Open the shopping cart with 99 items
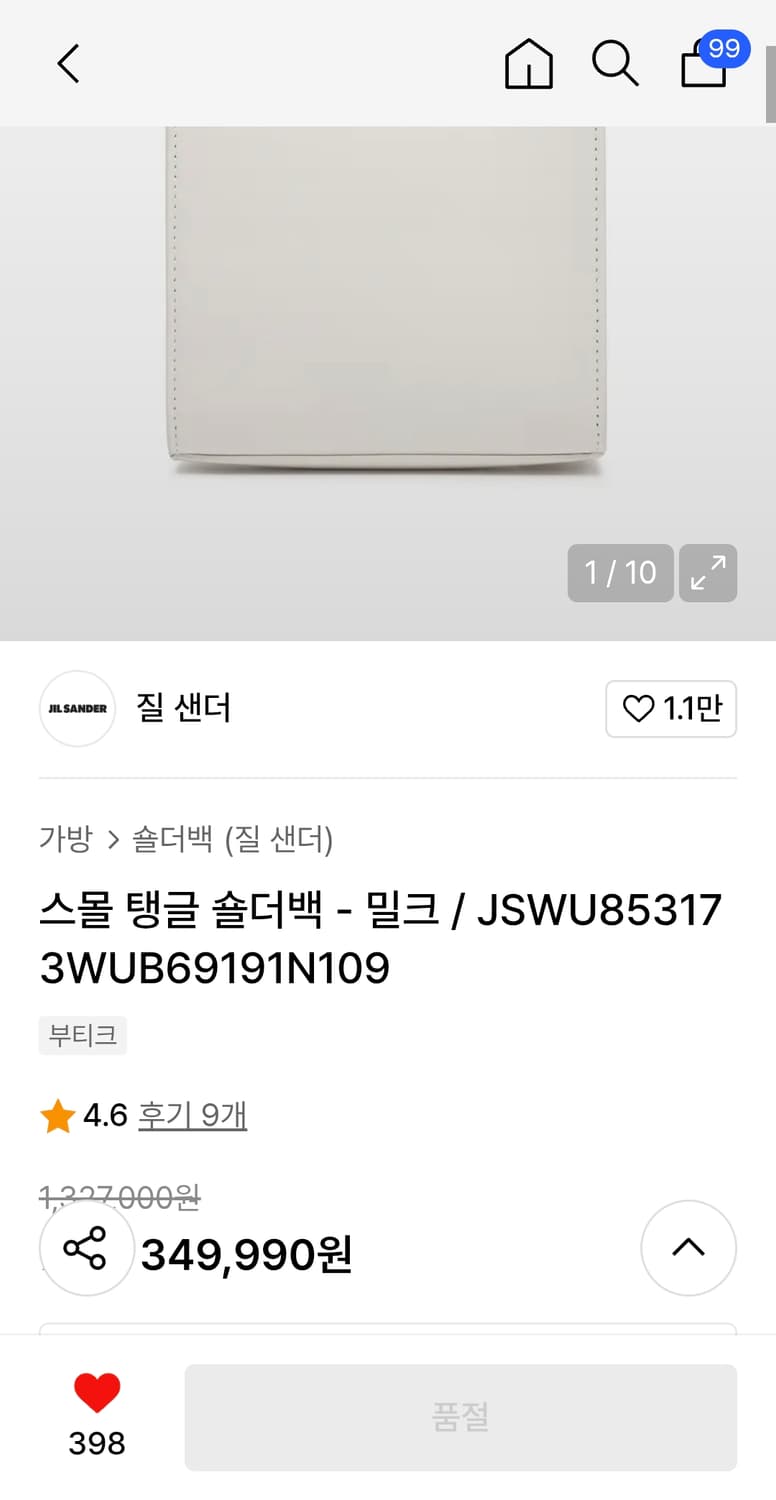 click(x=702, y=68)
